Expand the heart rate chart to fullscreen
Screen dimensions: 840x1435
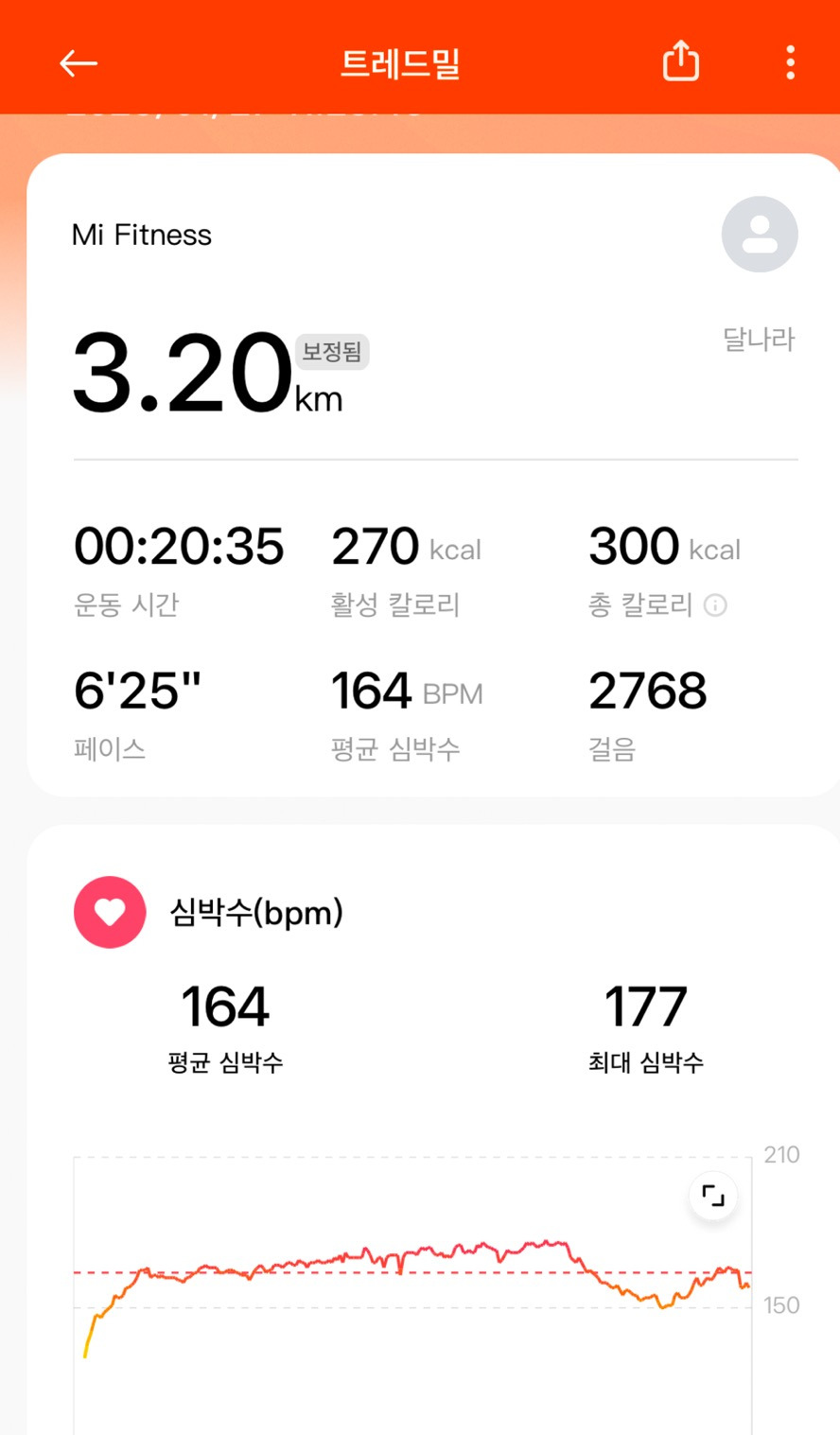(712, 1196)
